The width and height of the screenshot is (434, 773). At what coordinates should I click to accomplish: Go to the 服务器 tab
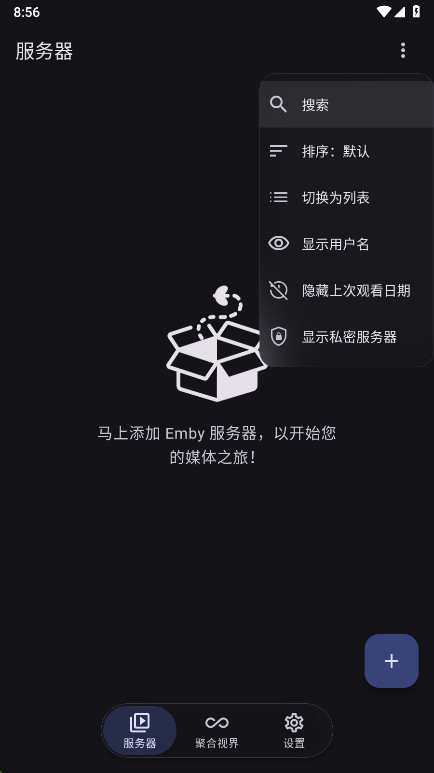pyautogui.click(x=140, y=731)
